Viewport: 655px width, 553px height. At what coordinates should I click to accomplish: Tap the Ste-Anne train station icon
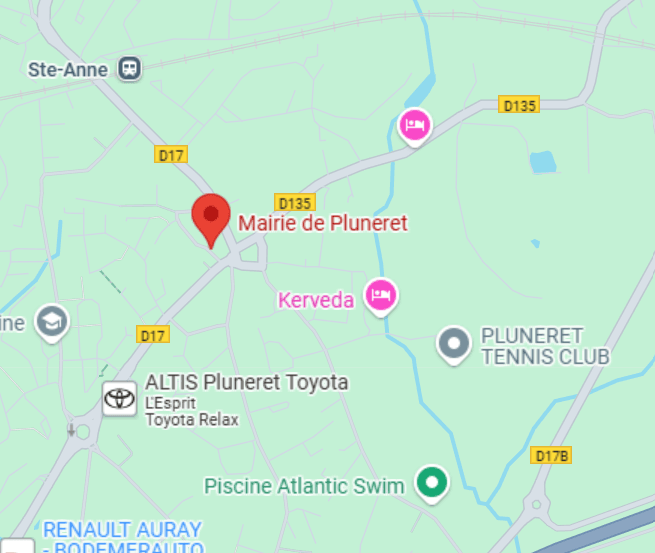[128, 68]
